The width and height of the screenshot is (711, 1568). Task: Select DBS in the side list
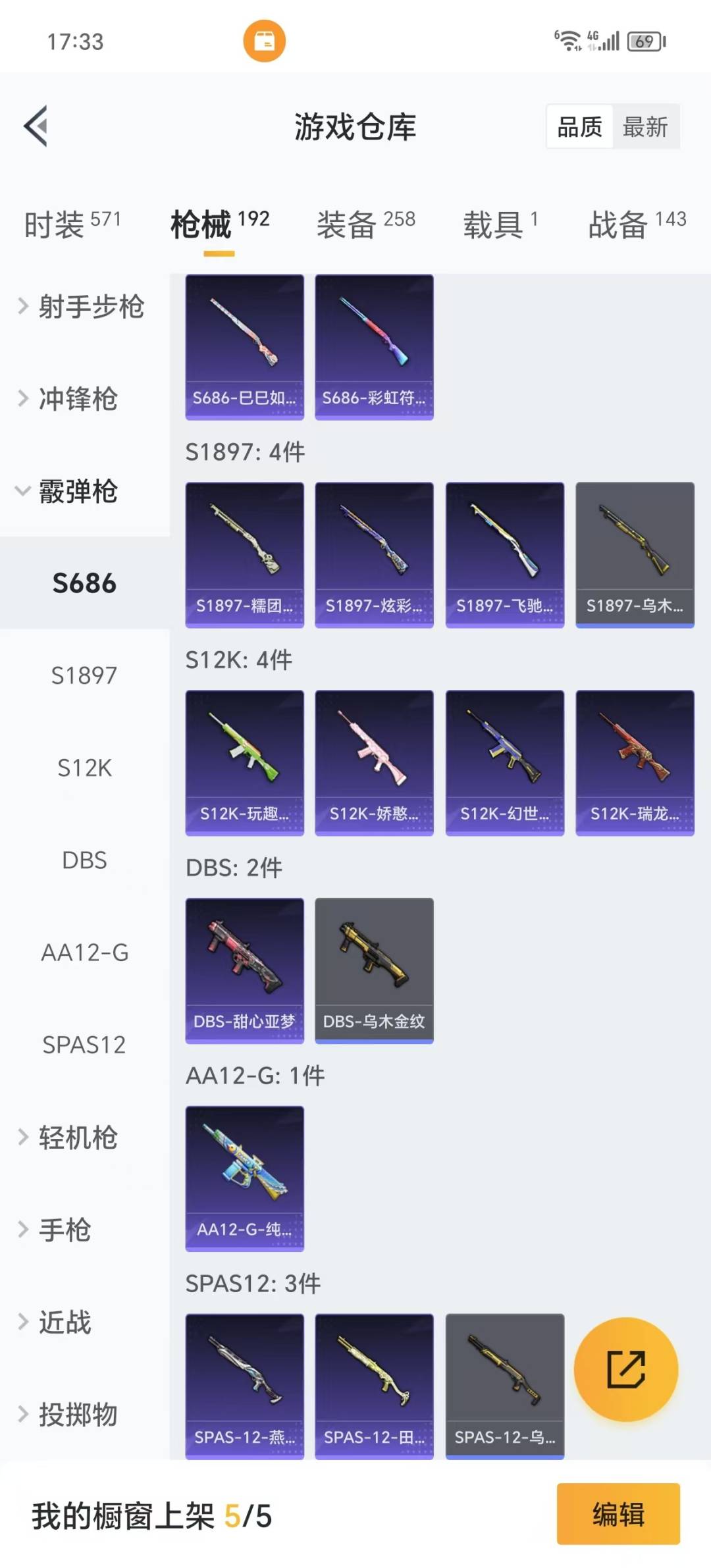click(x=84, y=860)
